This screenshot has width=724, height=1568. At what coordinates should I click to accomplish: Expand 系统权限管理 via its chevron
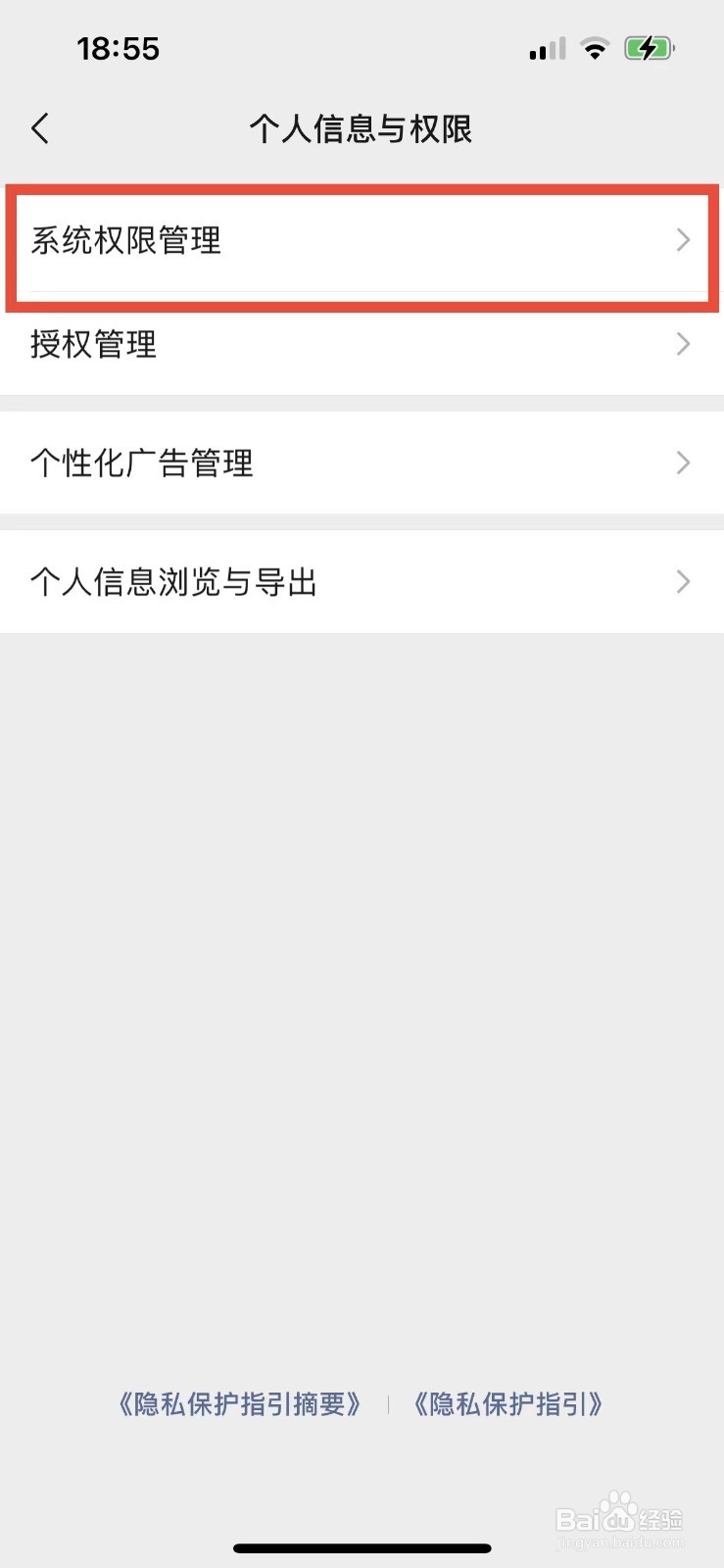pyautogui.click(x=683, y=240)
